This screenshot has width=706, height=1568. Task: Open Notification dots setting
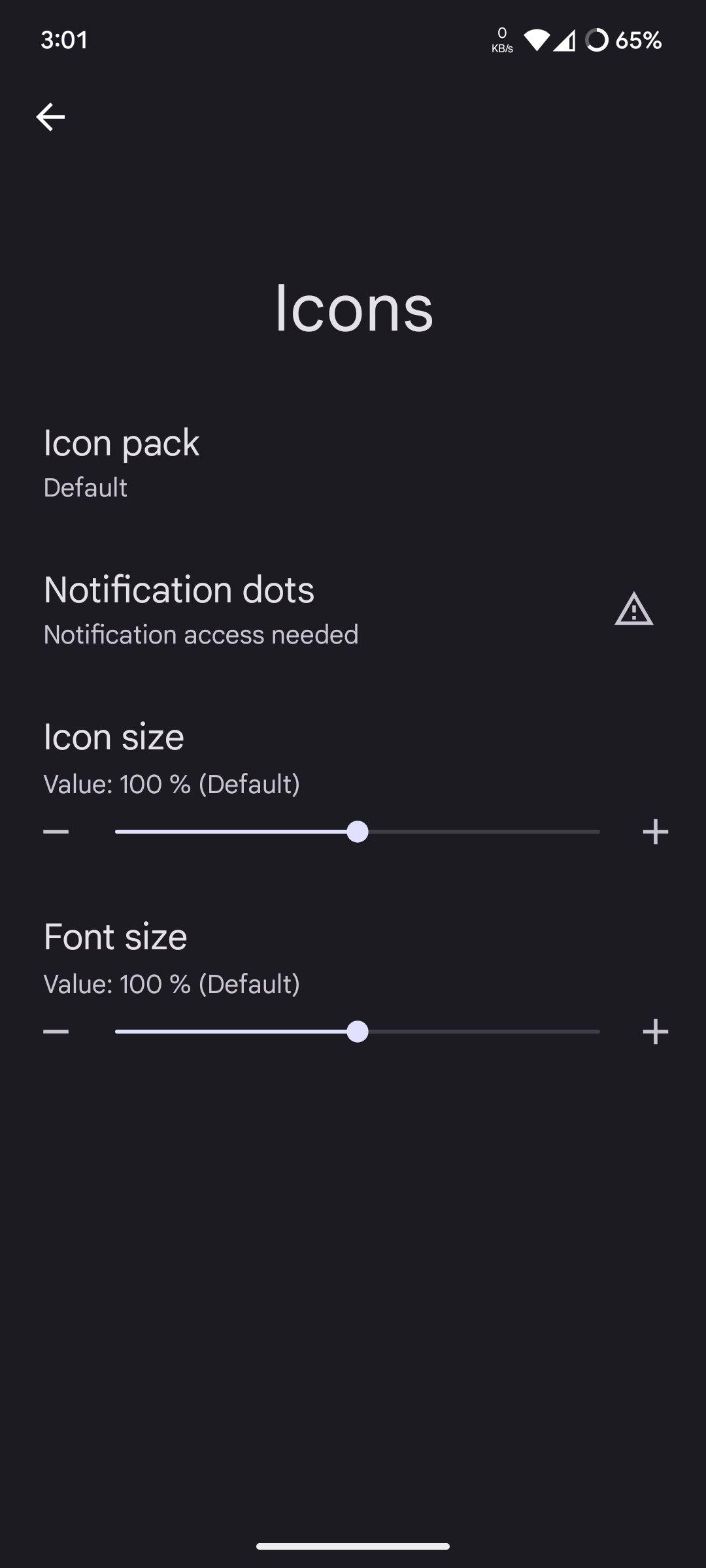tap(353, 610)
